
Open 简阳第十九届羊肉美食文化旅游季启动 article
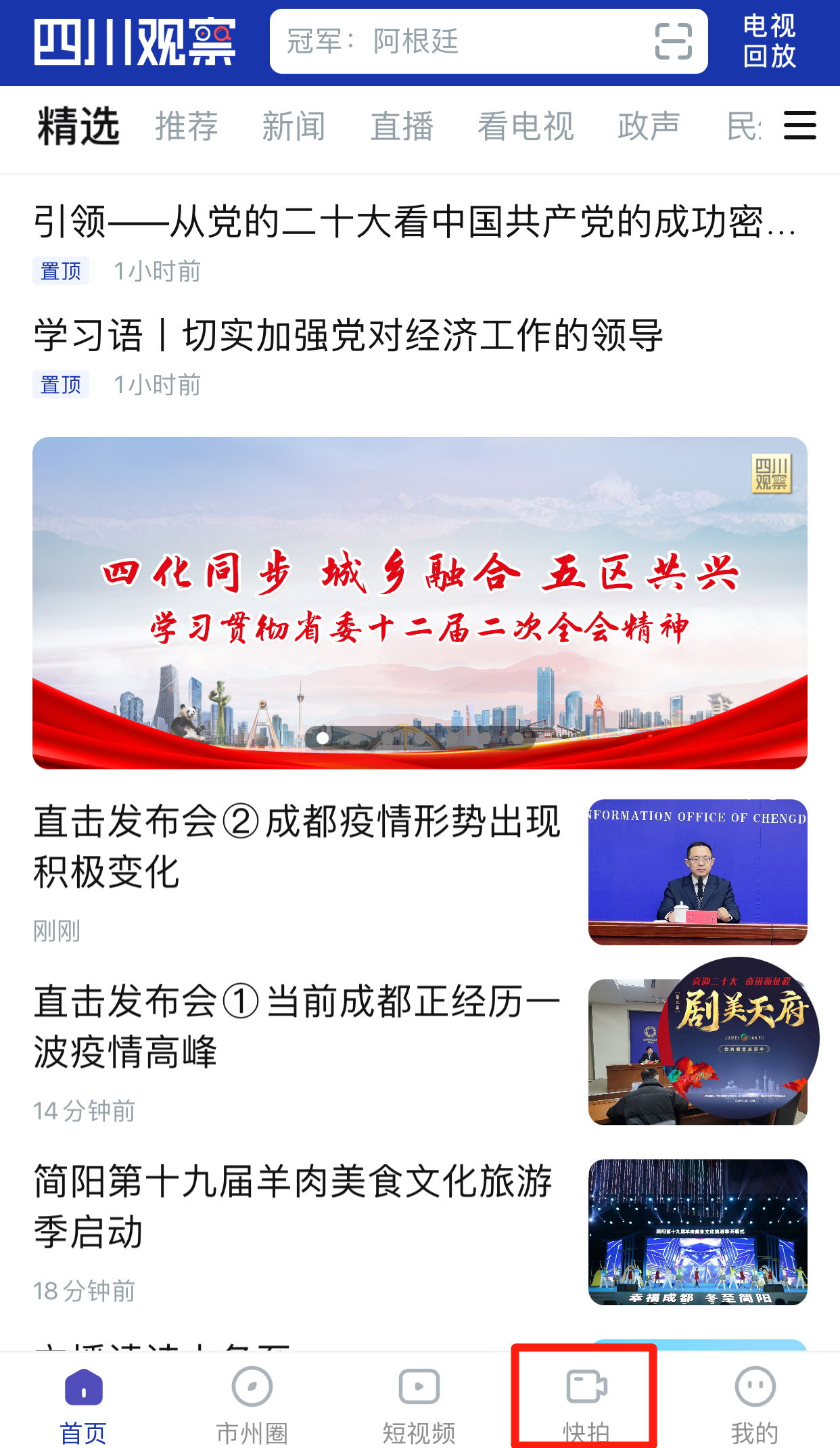click(x=294, y=1206)
